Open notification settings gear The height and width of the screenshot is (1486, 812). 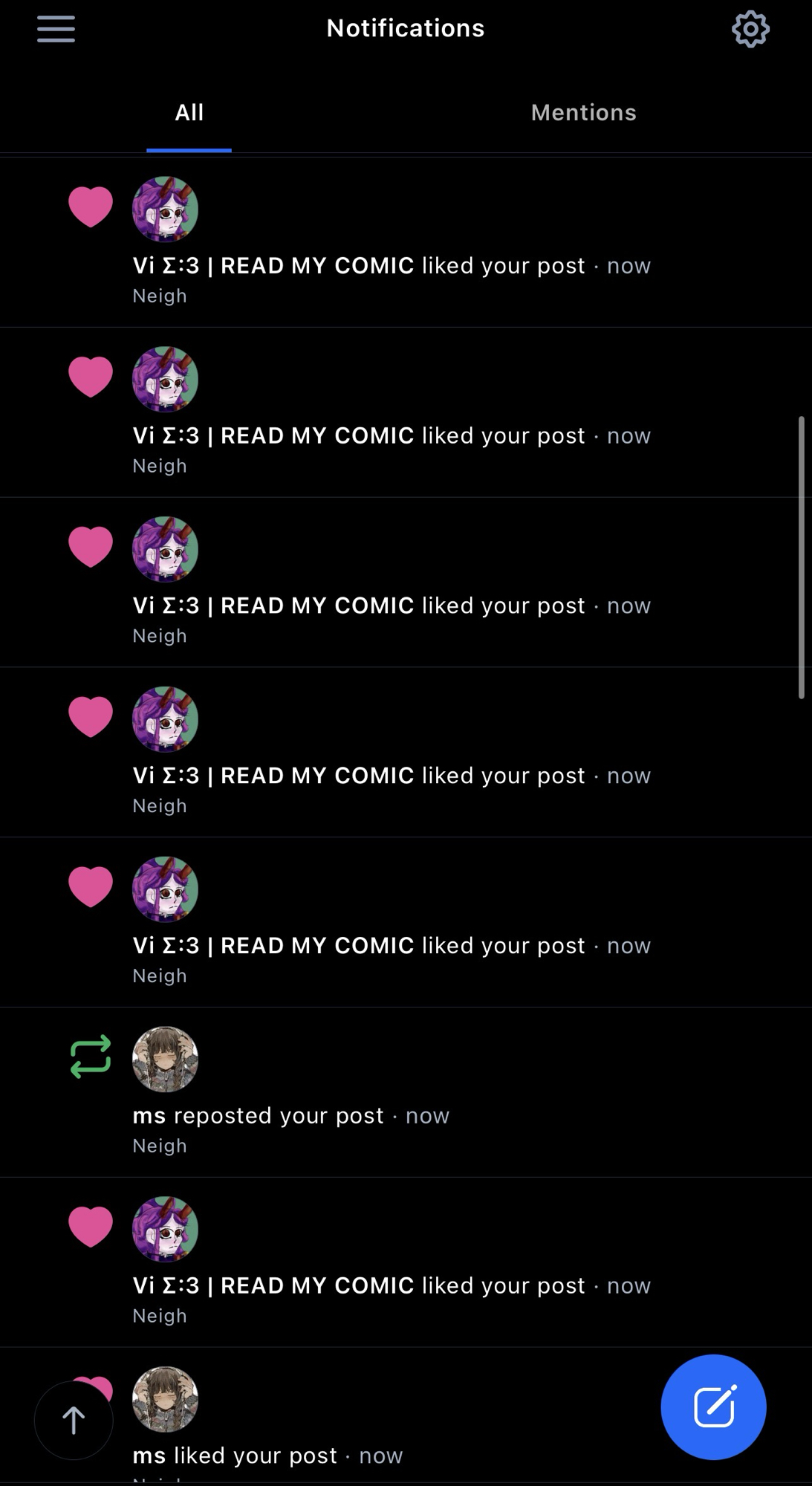pyautogui.click(x=750, y=30)
